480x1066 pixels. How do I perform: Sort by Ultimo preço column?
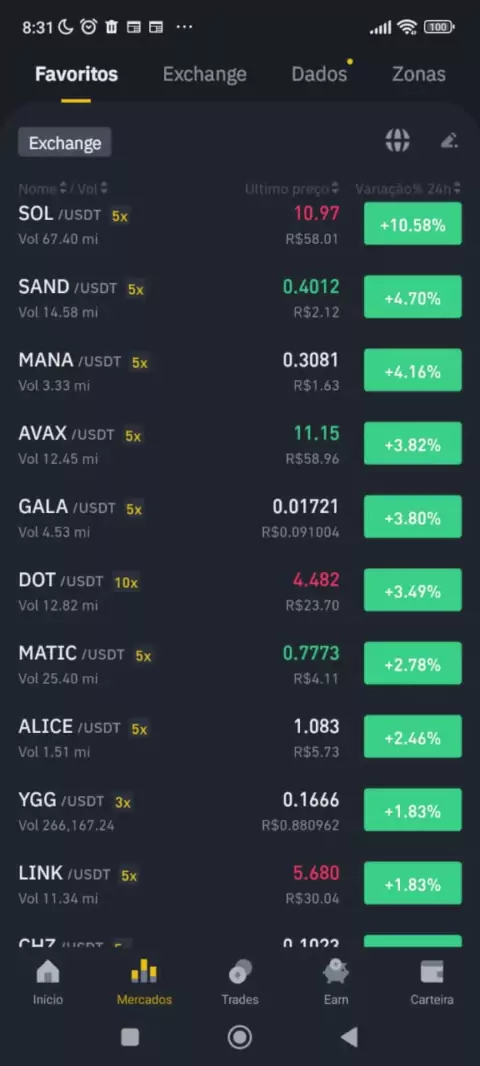(x=292, y=189)
